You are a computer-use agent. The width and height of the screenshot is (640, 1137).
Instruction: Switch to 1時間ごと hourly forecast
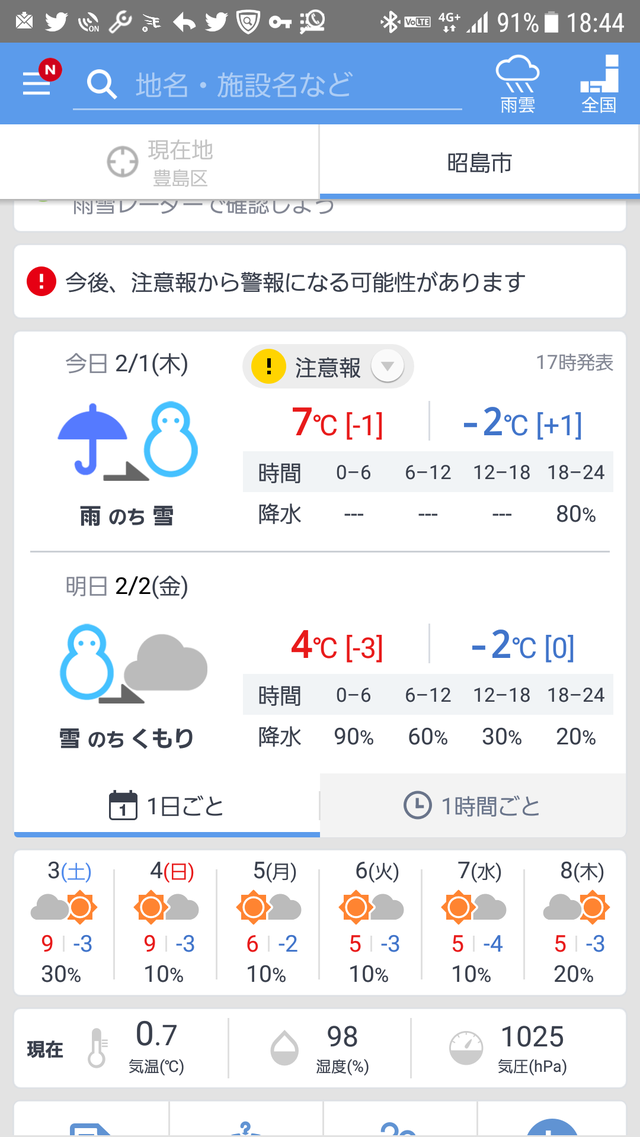(x=473, y=806)
